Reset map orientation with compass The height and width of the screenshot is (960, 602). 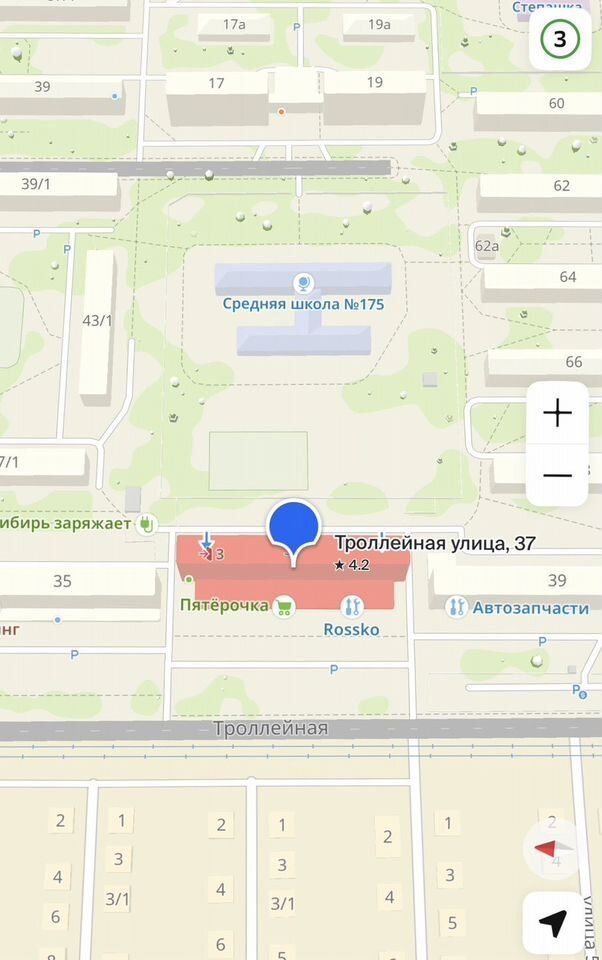pyautogui.click(x=553, y=848)
